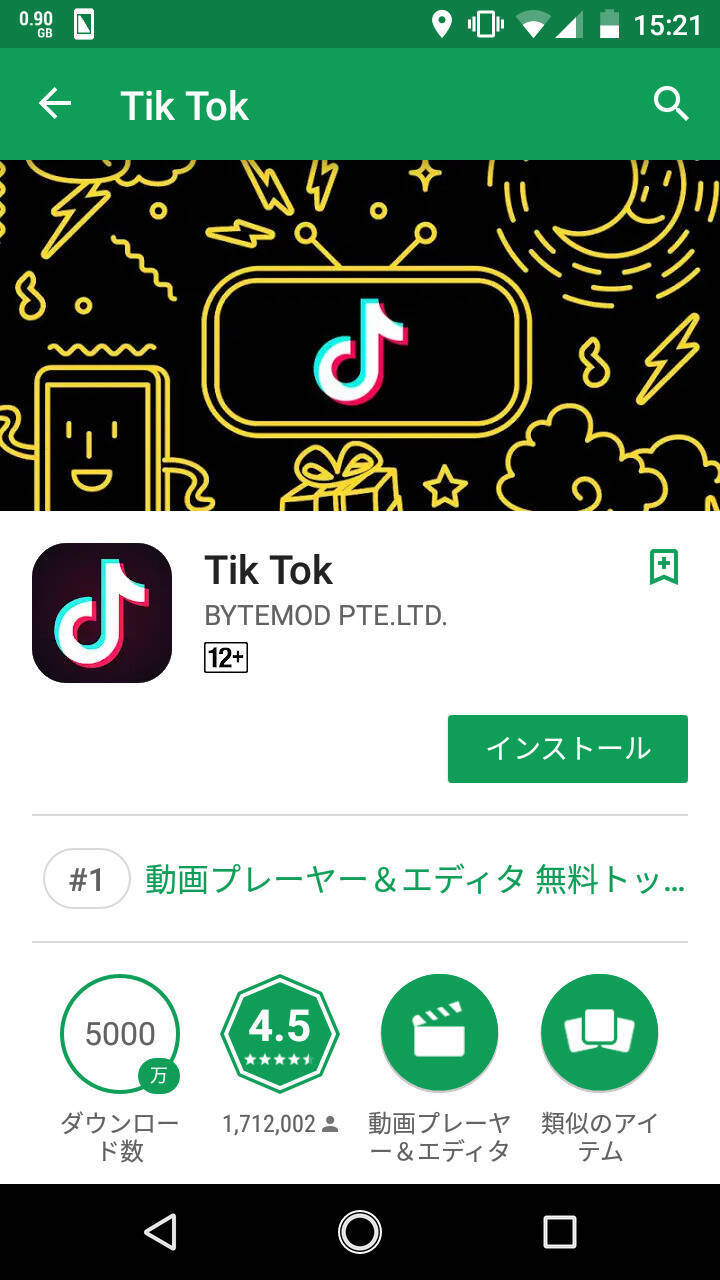Show 類似のアイテム similar apps

[599, 1034]
